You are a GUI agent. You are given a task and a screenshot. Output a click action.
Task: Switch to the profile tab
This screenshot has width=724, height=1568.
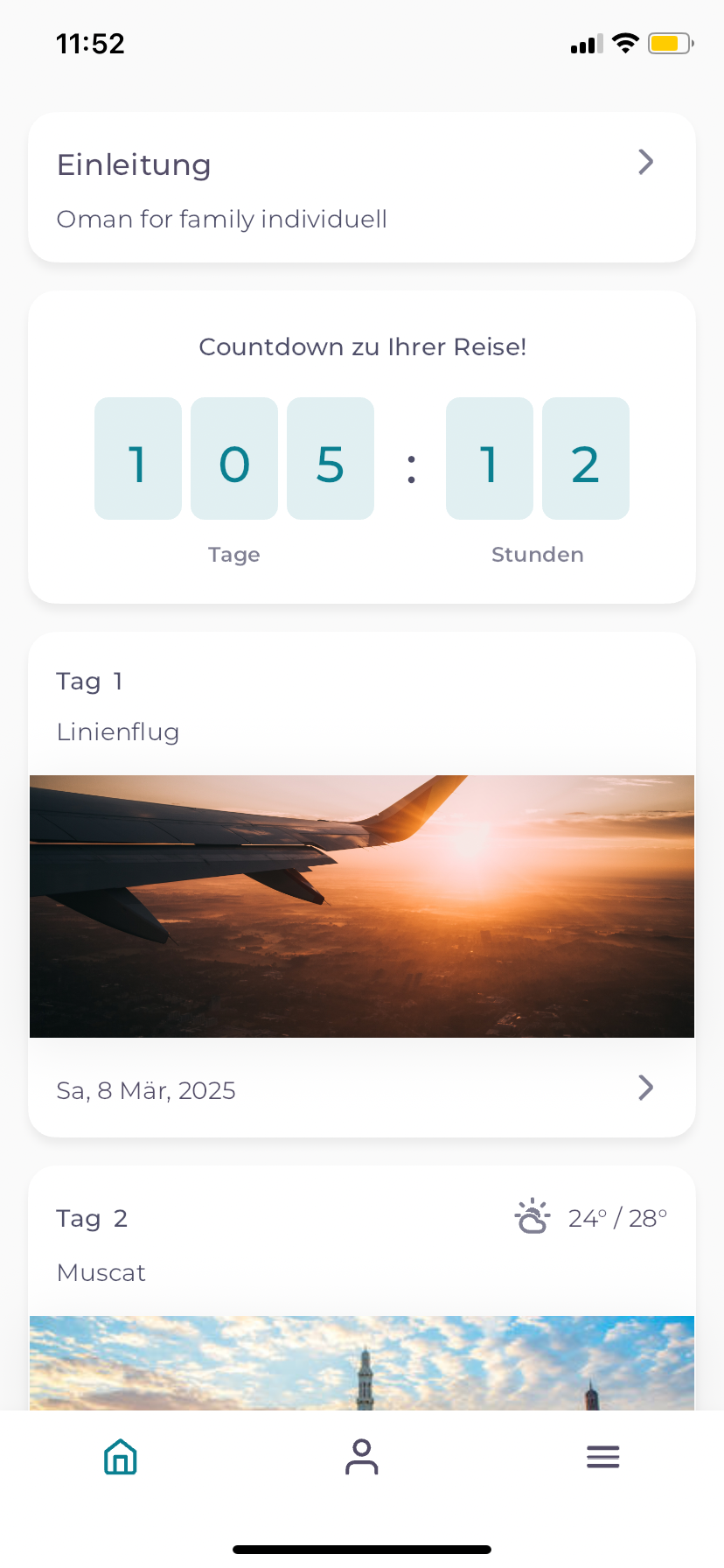click(x=361, y=1457)
